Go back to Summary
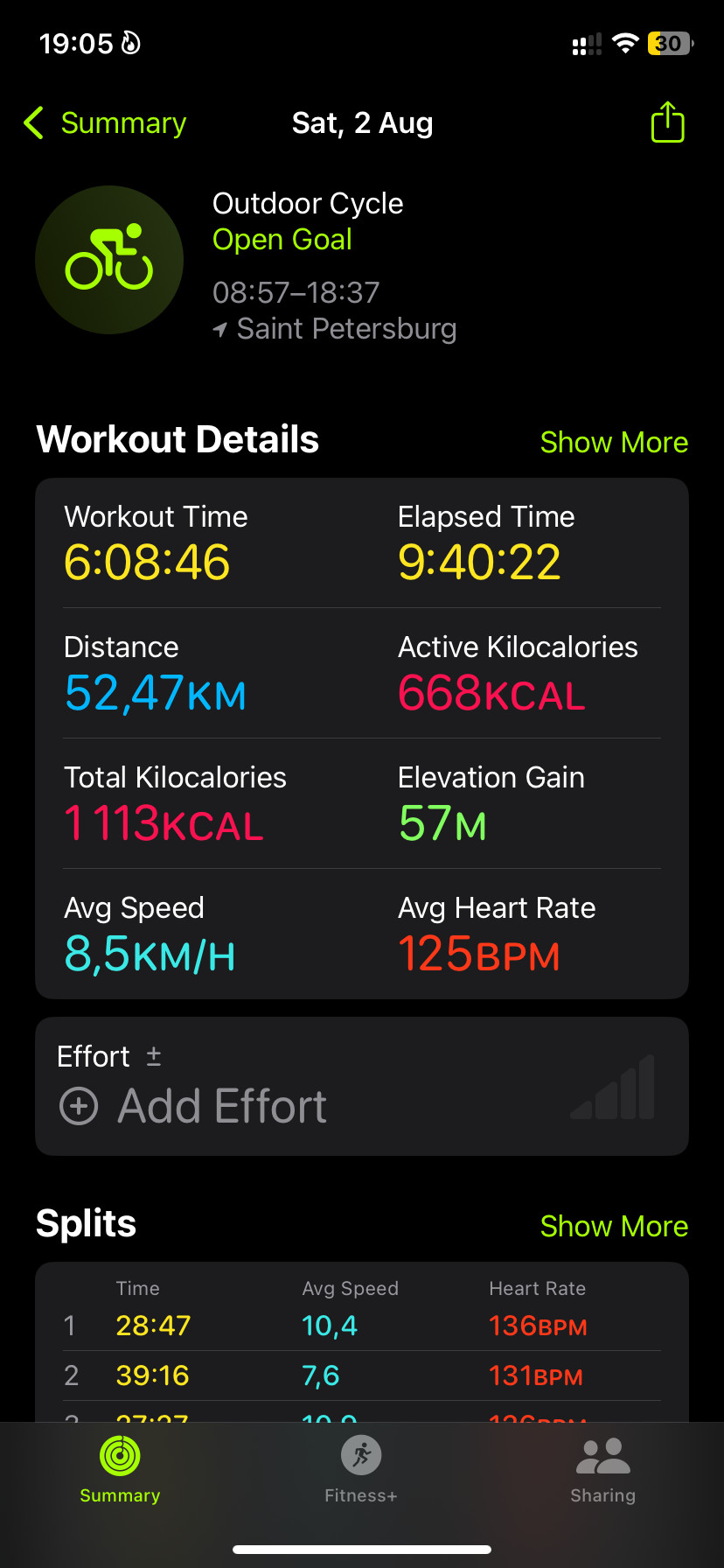Screen dimensions: 724x1568 (x=105, y=123)
